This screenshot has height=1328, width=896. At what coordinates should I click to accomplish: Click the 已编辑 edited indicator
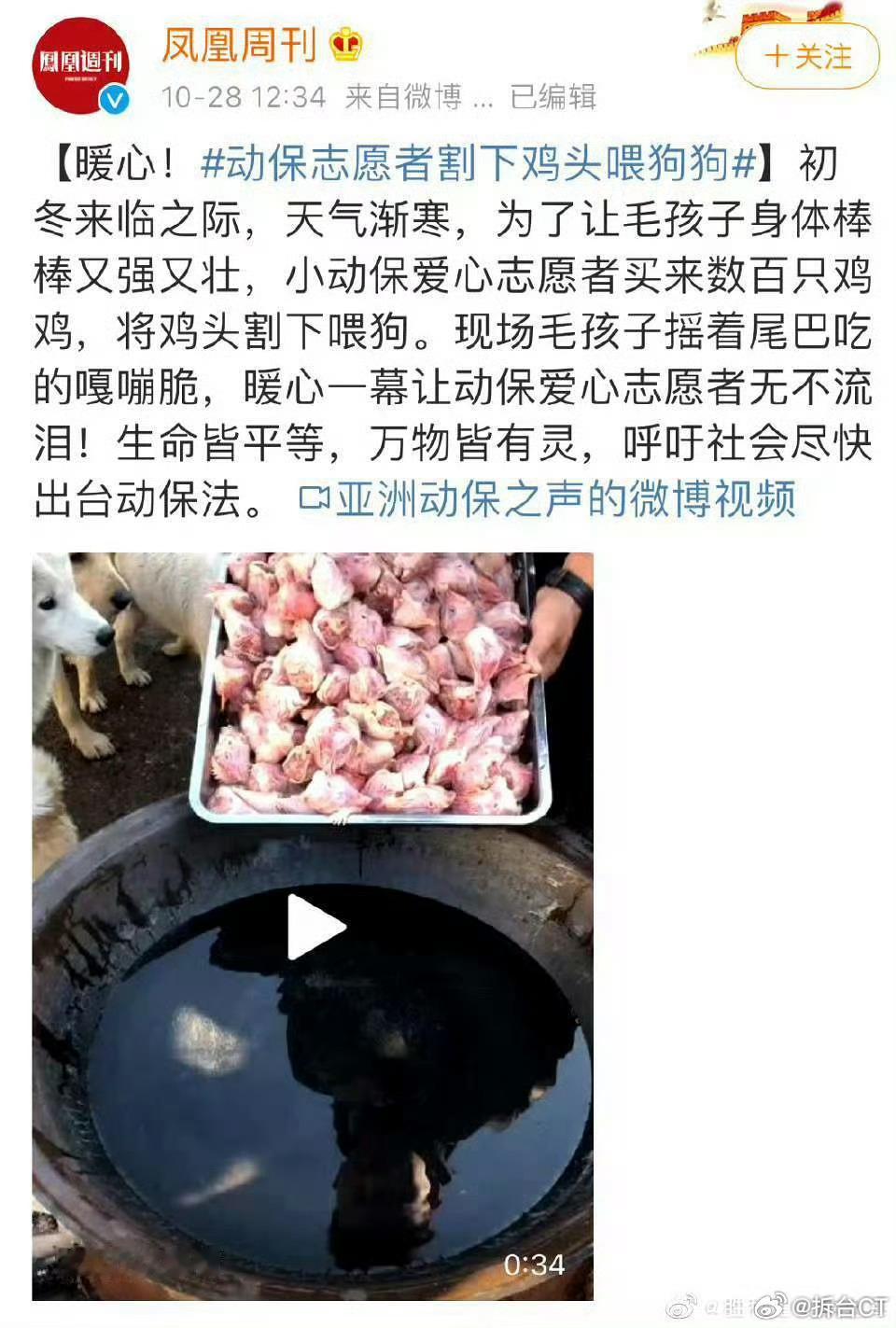pos(554,96)
